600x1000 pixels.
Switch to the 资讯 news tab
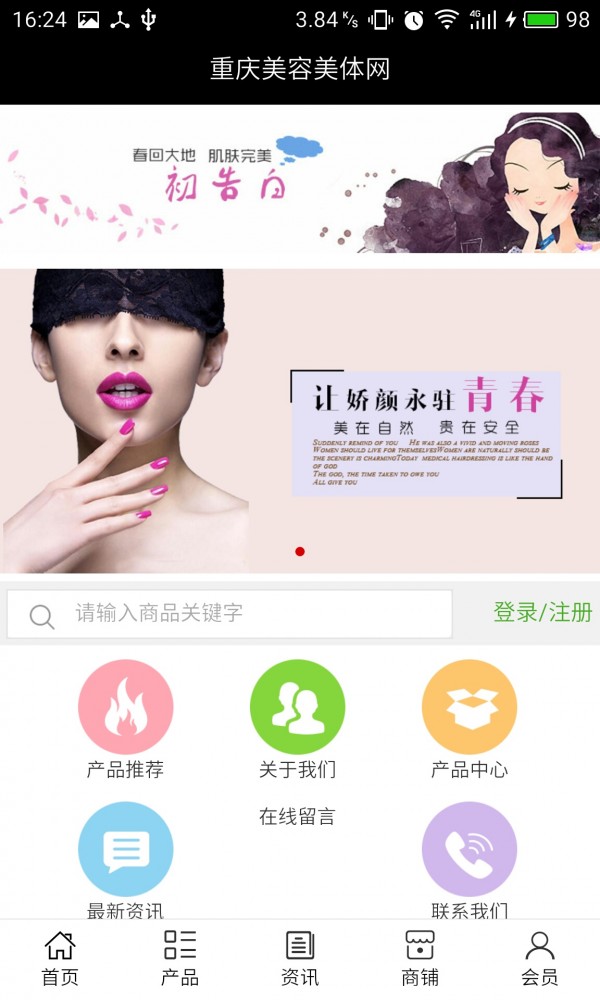pos(300,958)
